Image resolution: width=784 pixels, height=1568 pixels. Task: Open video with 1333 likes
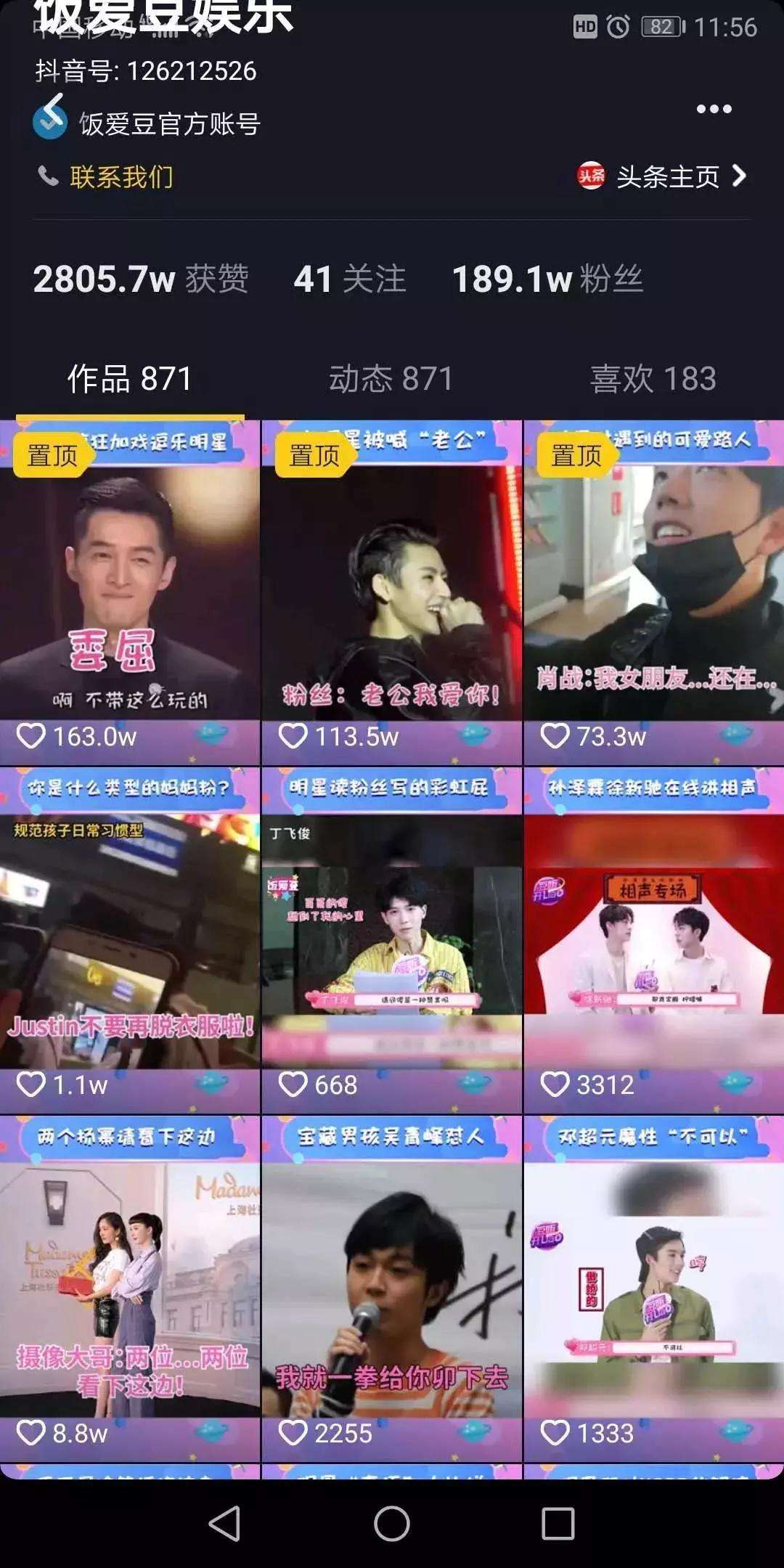(x=654, y=1289)
